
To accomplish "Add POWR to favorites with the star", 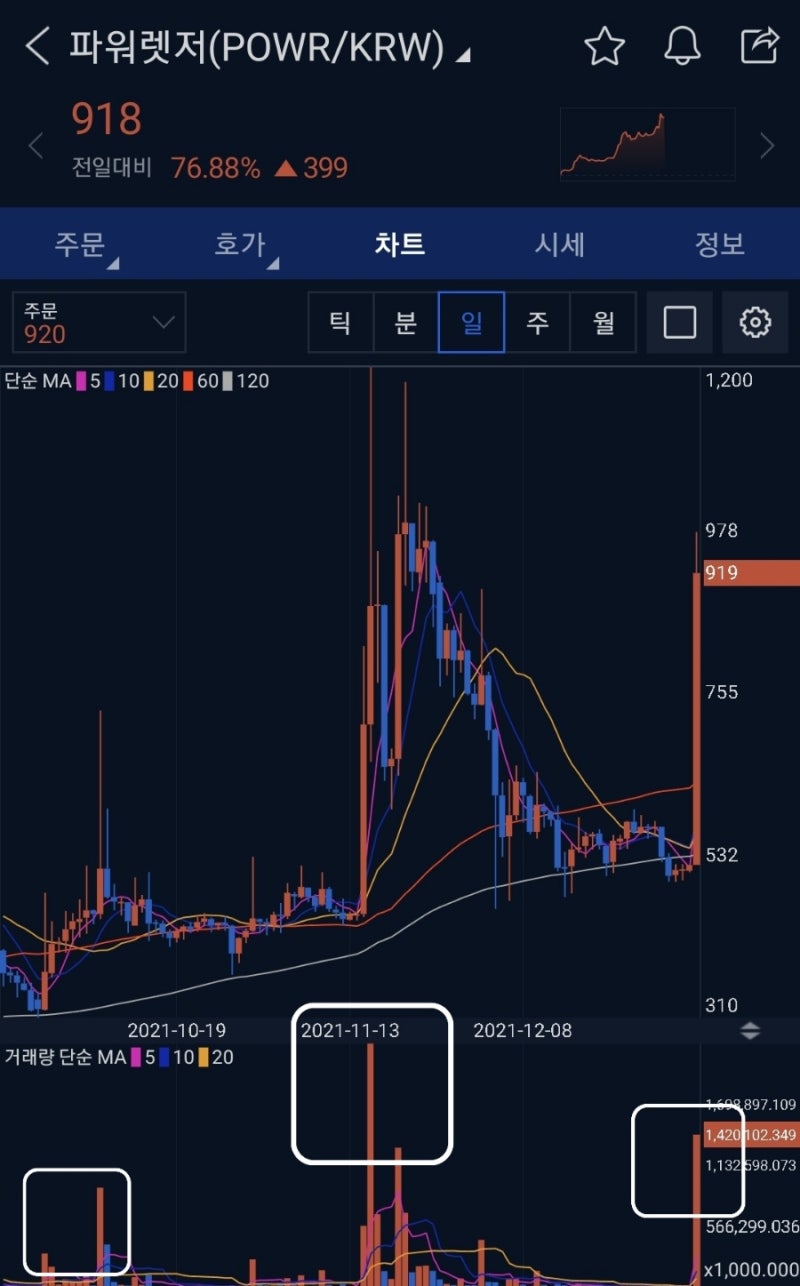I will point(604,46).
